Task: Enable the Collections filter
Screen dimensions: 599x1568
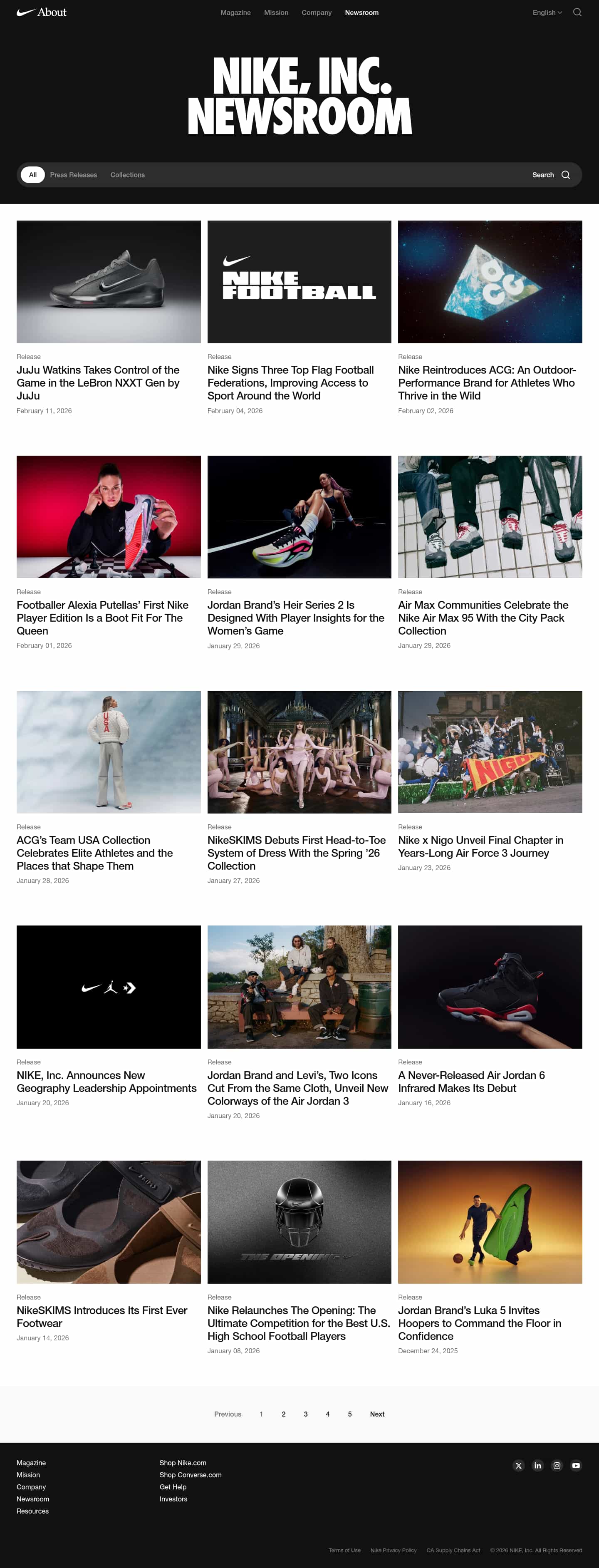Action: (x=127, y=175)
